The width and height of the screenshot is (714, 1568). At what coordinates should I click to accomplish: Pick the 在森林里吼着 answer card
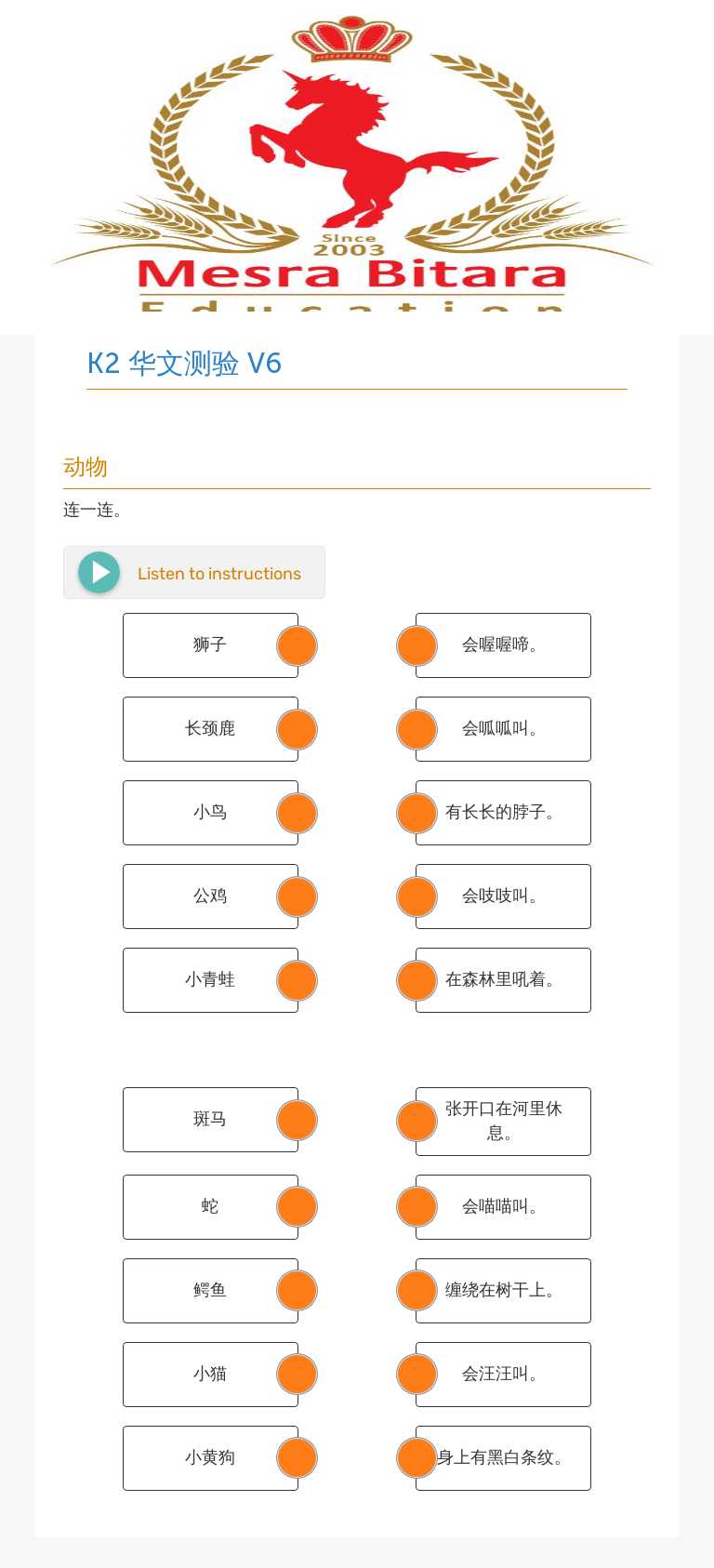[503, 980]
